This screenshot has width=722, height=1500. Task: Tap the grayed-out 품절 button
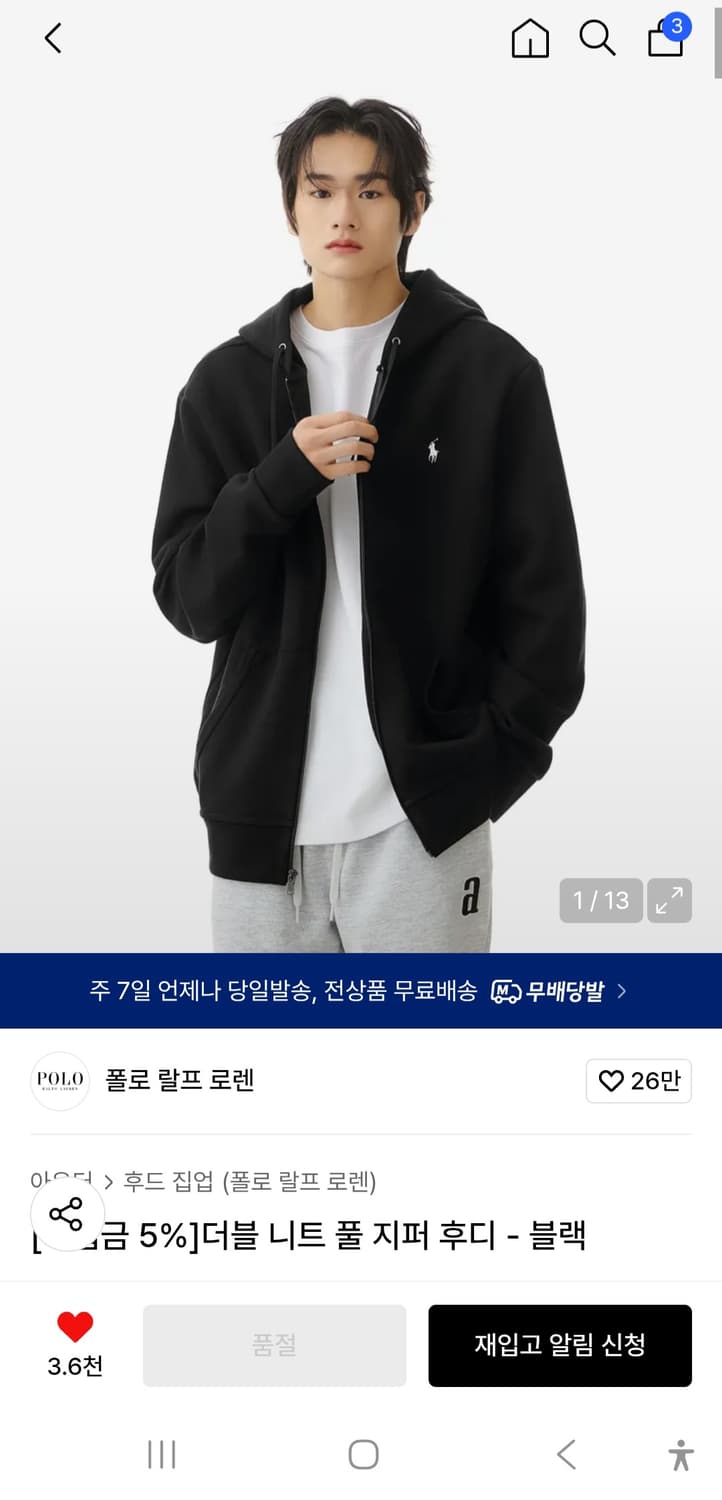pos(274,1345)
